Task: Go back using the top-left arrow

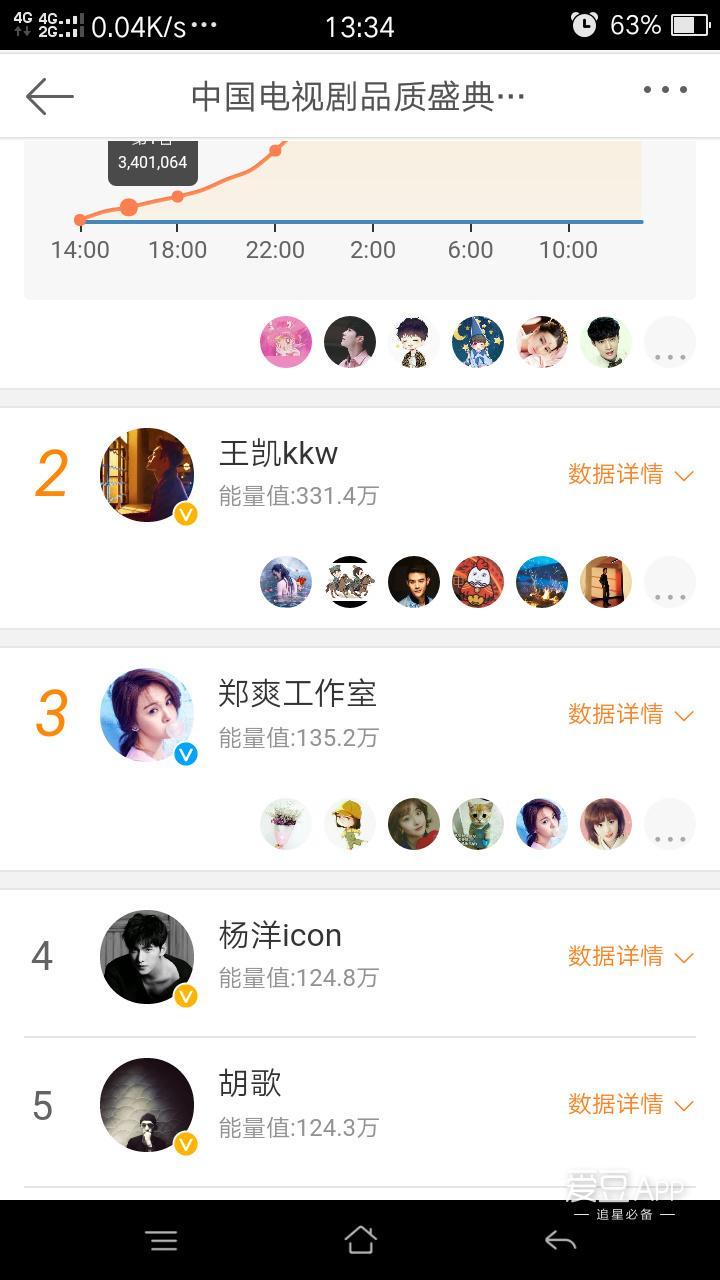Action: [x=49, y=96]
